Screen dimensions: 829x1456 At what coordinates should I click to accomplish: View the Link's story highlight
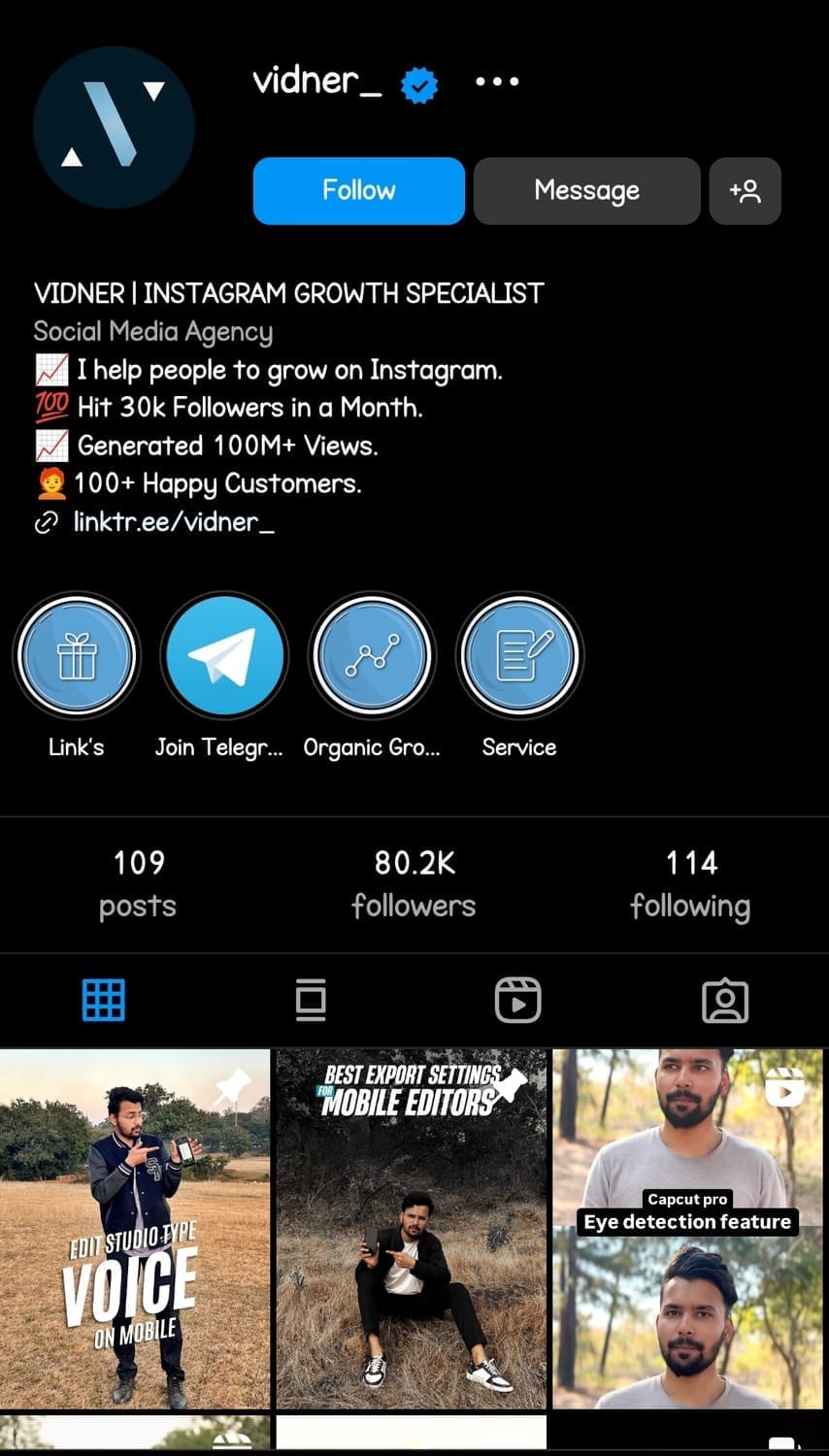click(77, 657)
